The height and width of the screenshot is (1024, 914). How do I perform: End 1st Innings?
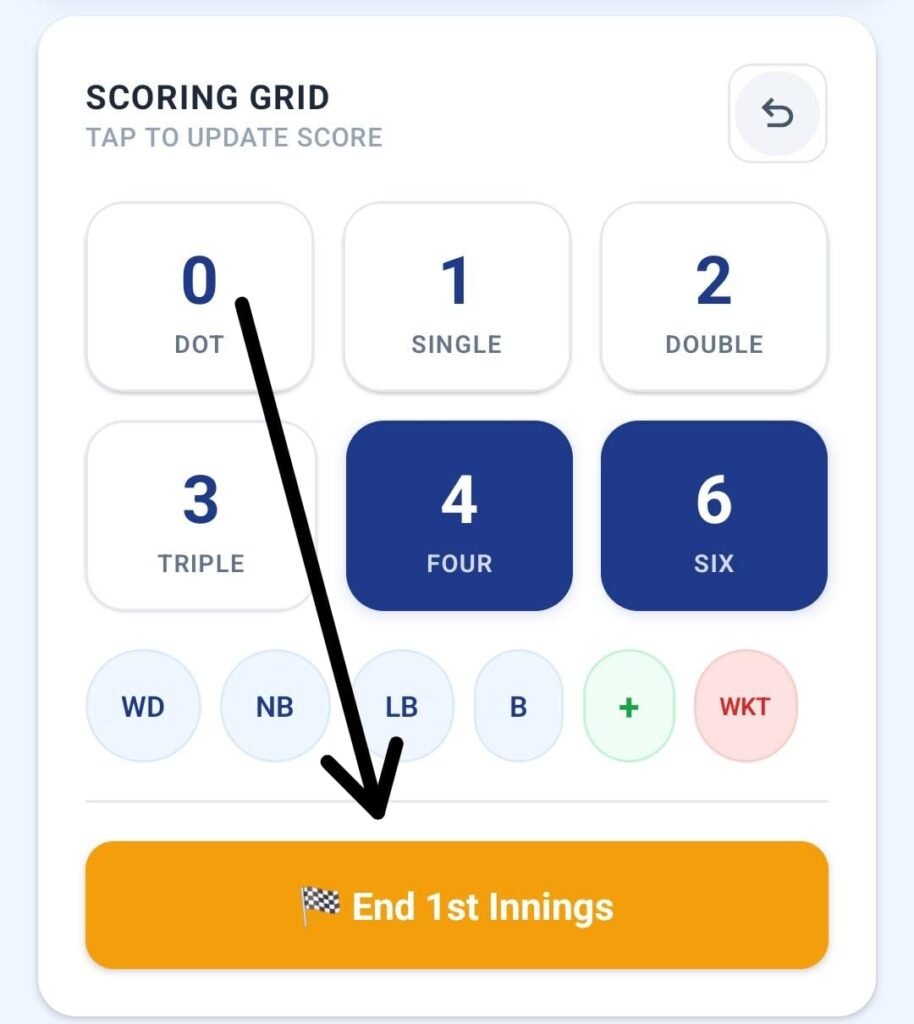coord(457,905)
